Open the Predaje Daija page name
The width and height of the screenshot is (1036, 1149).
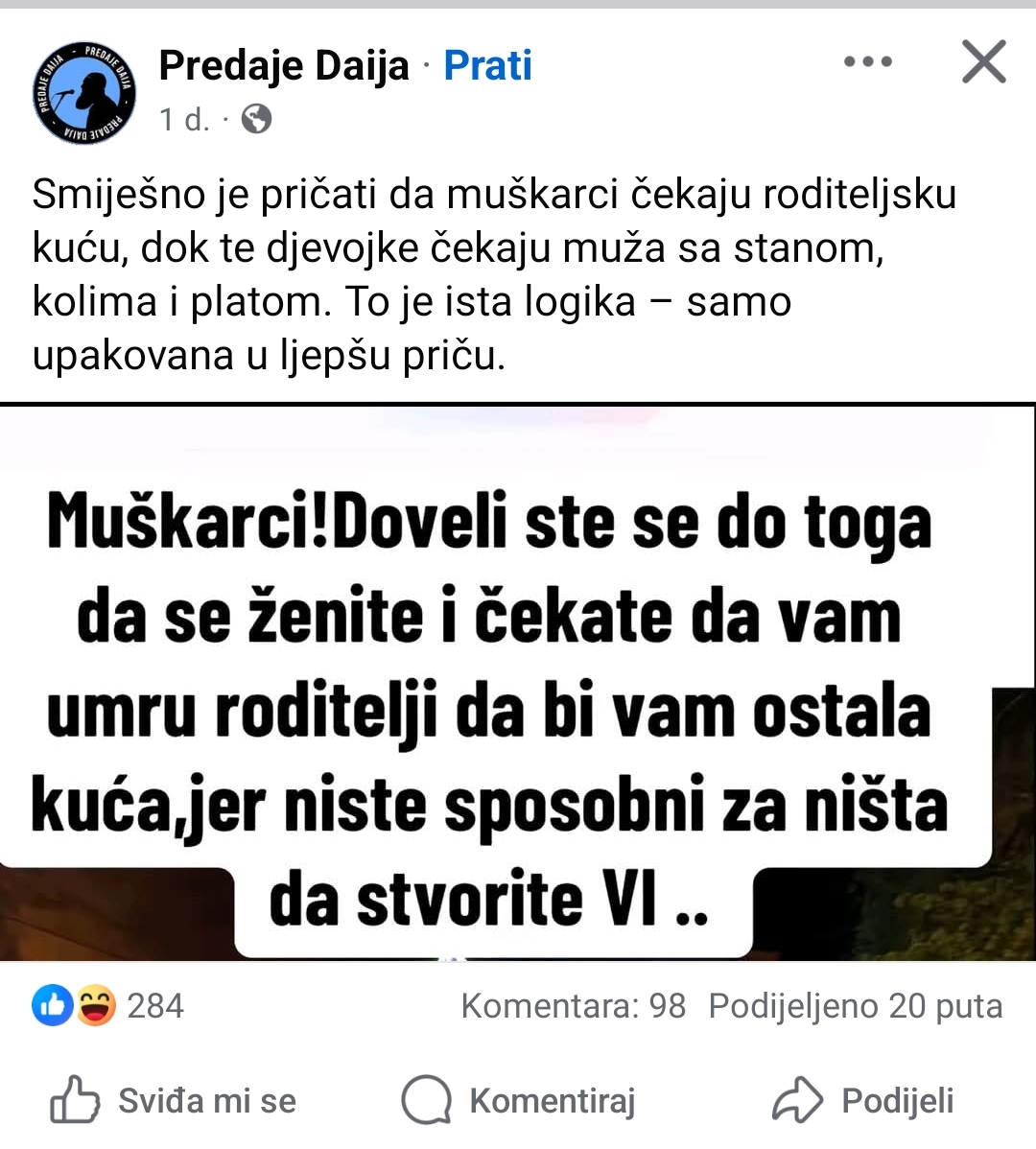click(x=283, y=65)
